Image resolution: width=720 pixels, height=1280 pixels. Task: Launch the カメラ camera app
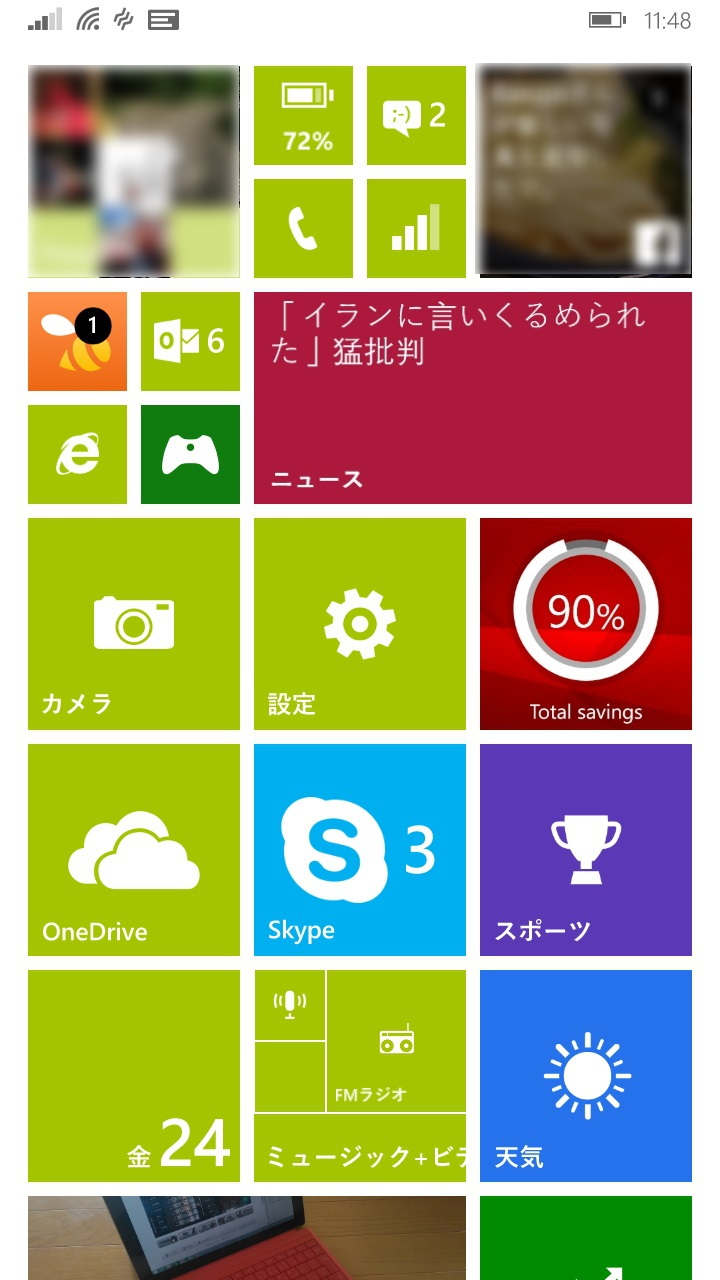(133, 622)
